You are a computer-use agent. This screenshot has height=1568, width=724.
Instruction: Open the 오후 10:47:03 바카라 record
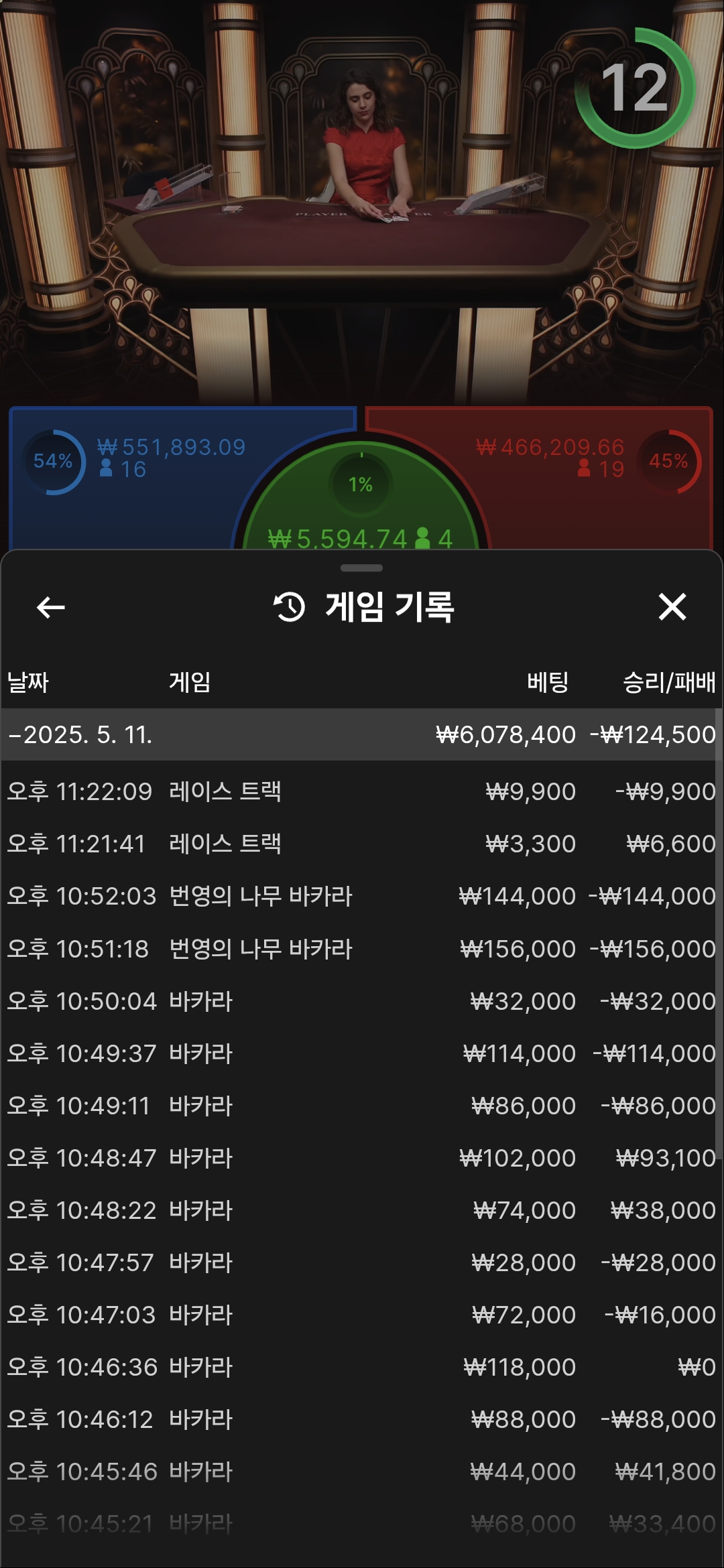click(x=361, y=1315)
